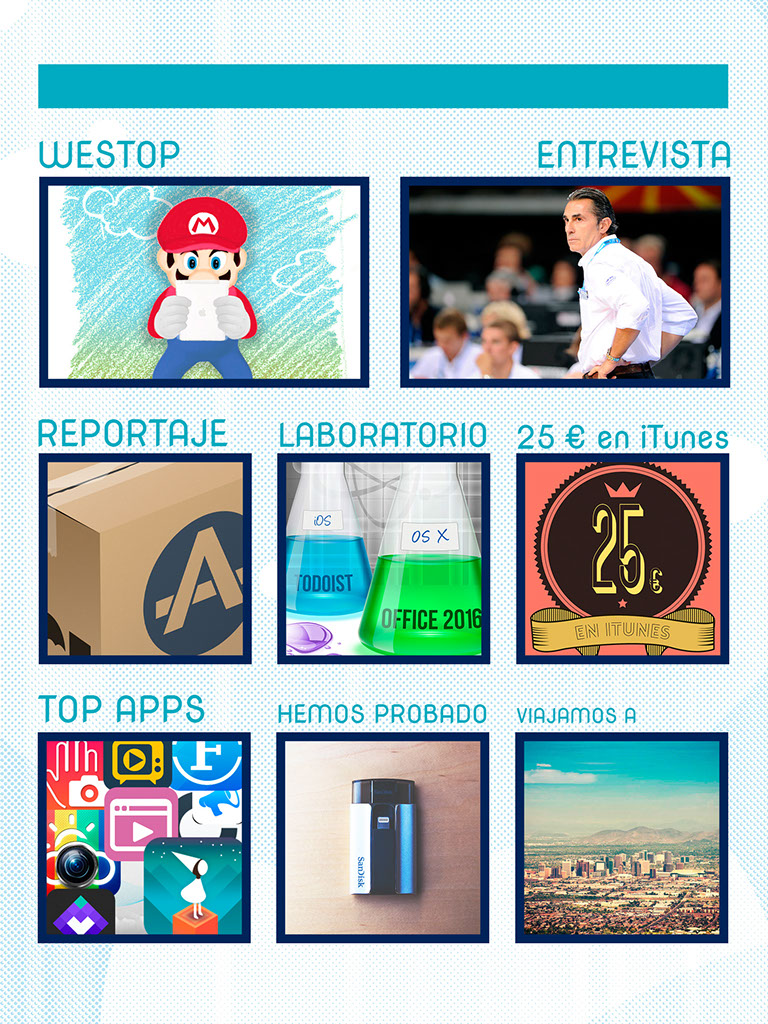Viewport: 768px width, 1024px height.
Task: Open the TOP APPS section tile
Action: point(144,837)
